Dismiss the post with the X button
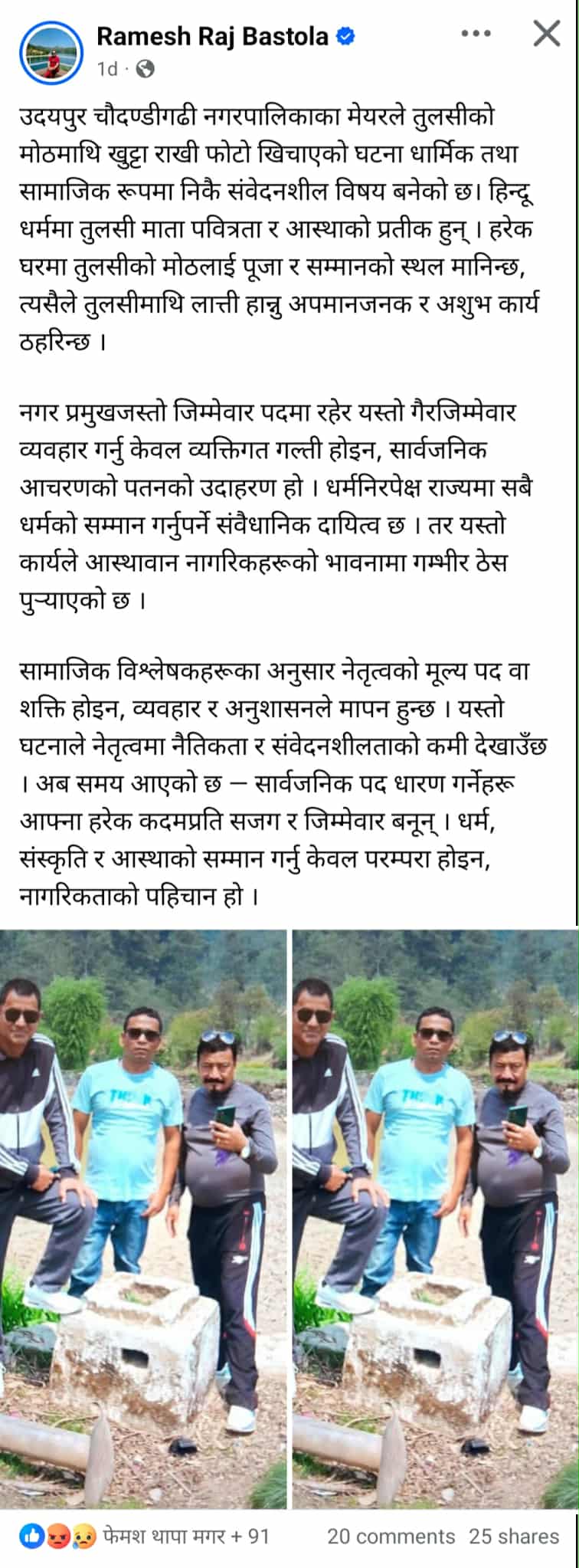Viewport: 579px width, 1568px height. [x=546, y=34]
